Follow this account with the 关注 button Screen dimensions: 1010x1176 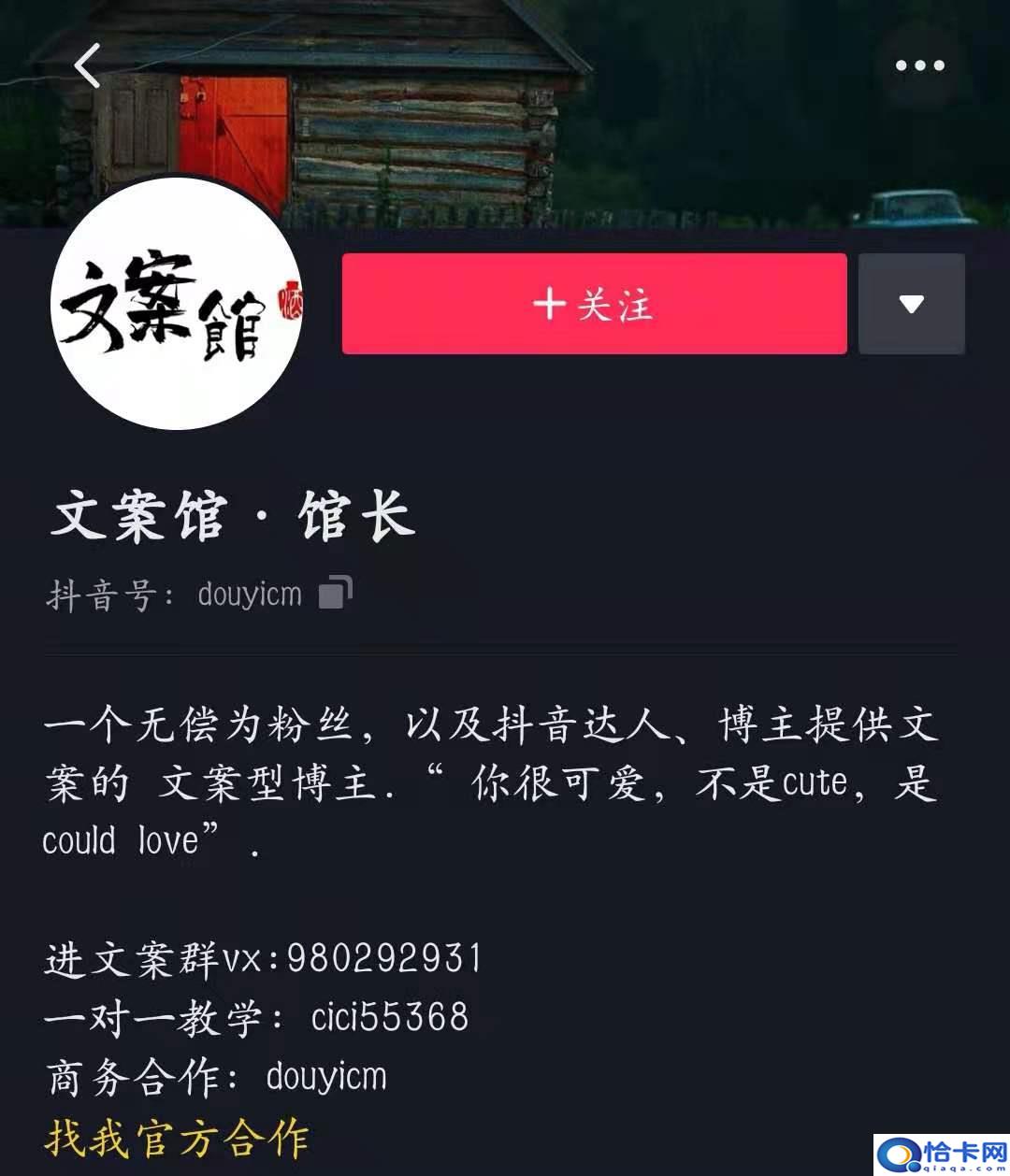[594, 304]
